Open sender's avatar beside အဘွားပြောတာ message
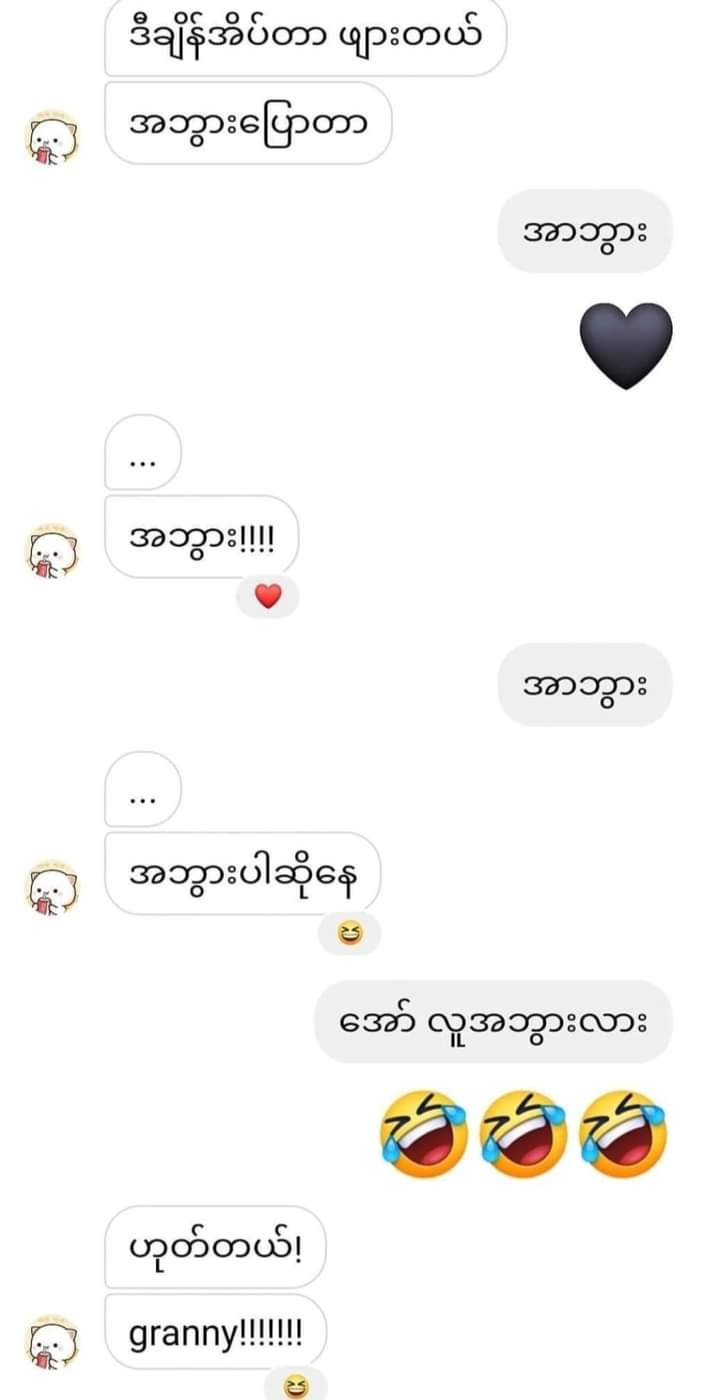720x1400 pixels. click(x=51, y=135)
